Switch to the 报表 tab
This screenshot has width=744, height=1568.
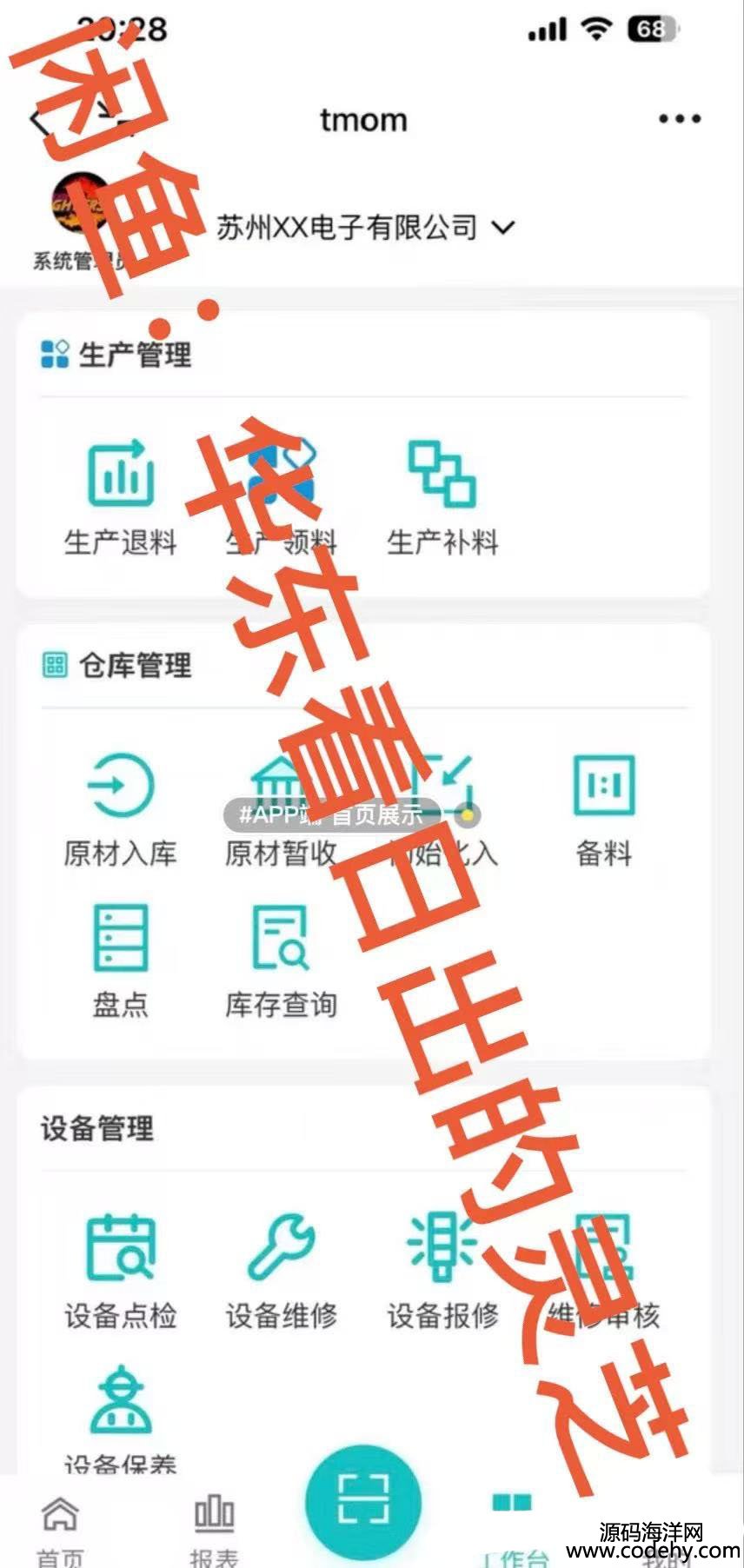click(214, 1528)
